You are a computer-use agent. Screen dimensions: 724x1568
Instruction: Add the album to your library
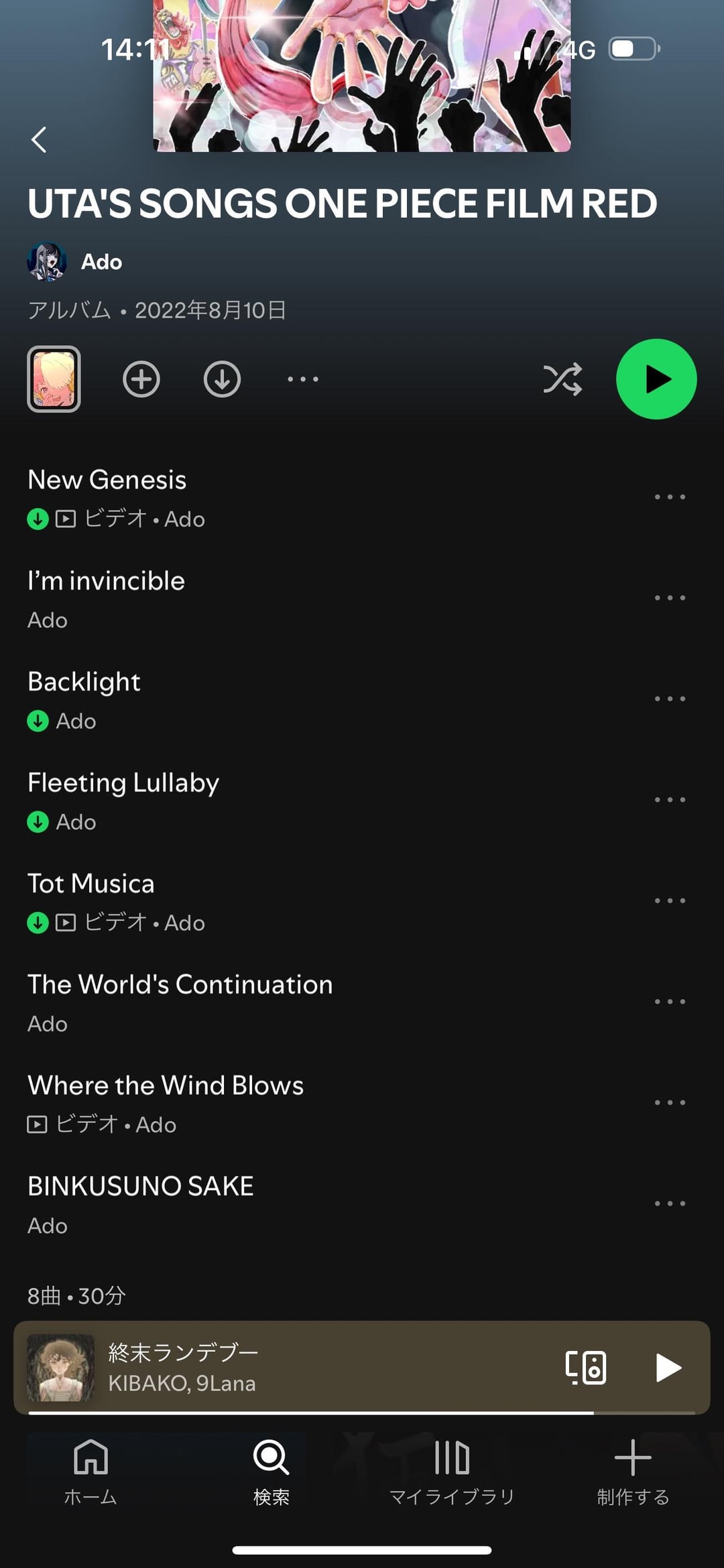(141, 379)
